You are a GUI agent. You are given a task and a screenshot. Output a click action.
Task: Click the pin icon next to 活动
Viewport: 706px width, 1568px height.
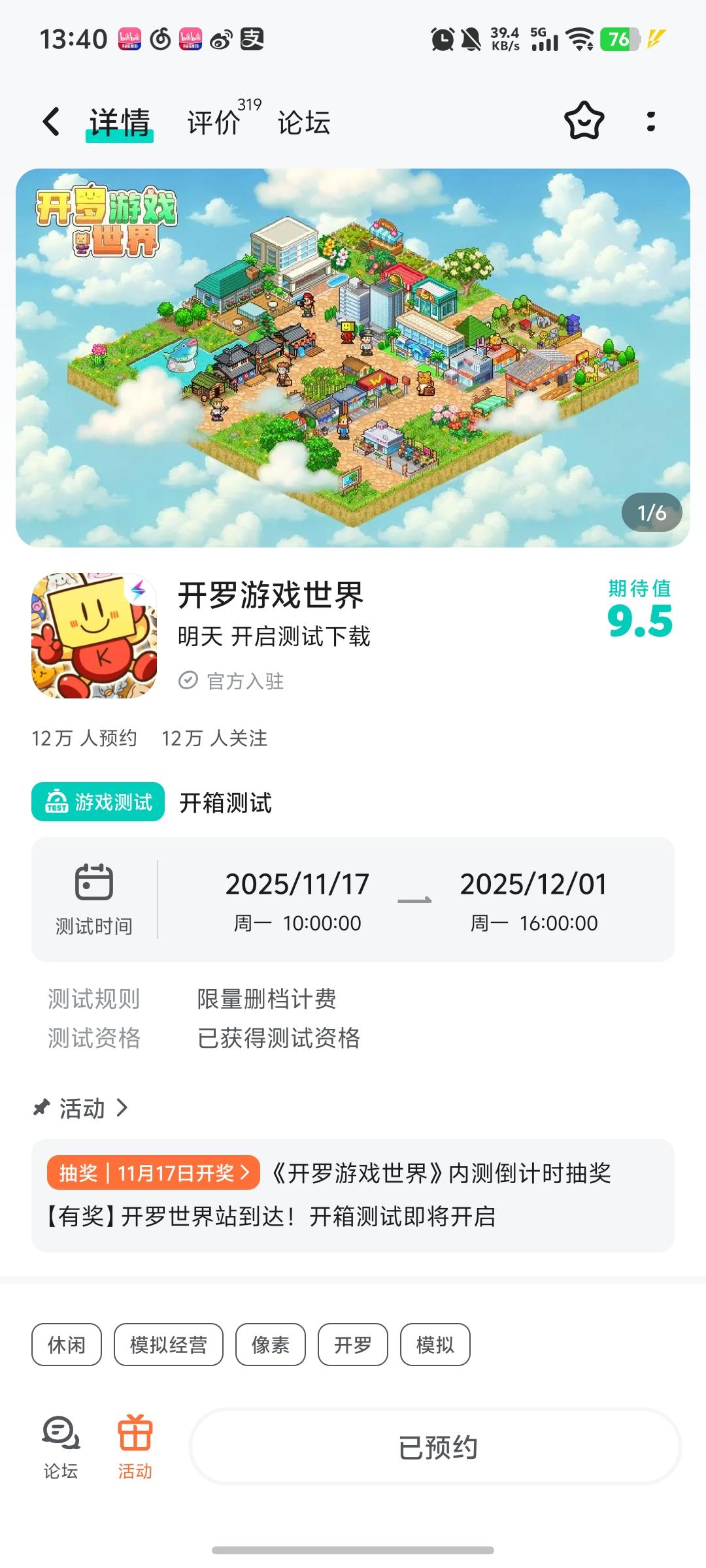click(41, 1107)
